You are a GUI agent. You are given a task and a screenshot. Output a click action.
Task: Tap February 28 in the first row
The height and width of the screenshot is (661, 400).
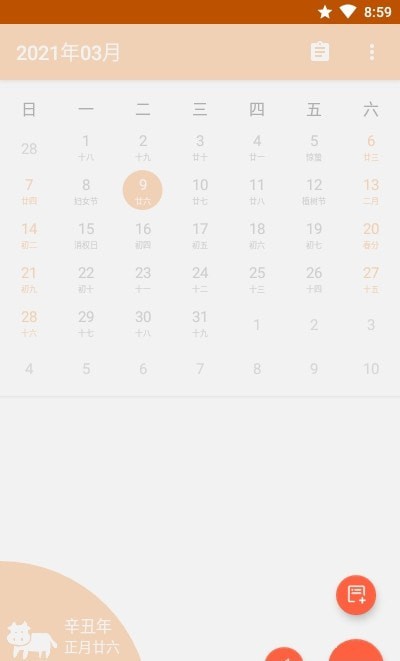coord(29,148)
